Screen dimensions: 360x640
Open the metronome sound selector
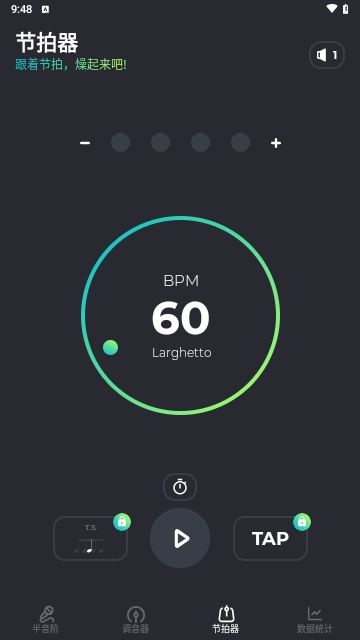(x=327, y=55)
